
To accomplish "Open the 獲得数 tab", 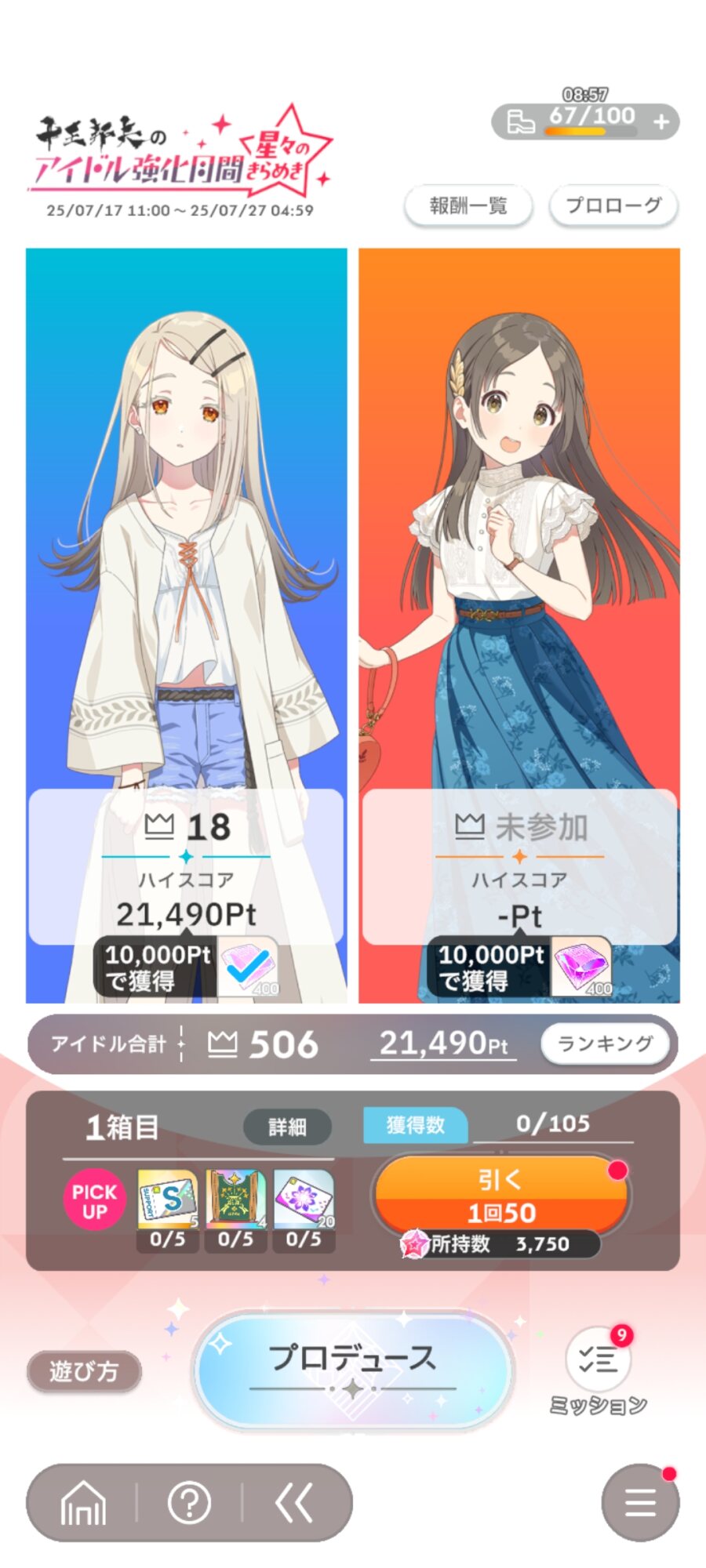I will pyautogui.click(x=415, y=1125).
